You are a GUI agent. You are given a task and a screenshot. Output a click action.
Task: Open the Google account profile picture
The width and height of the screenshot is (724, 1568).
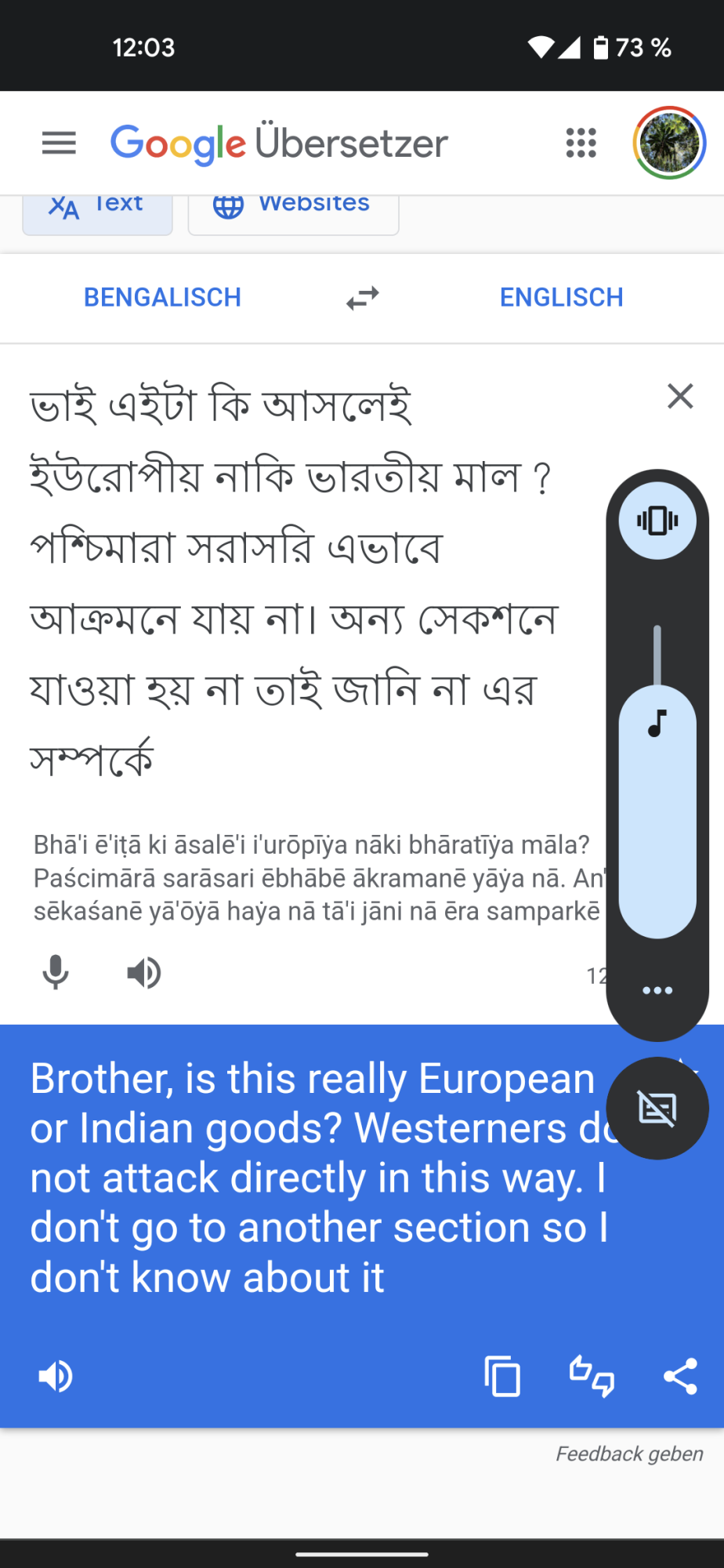pyautogui.click(x=669, y=143)
